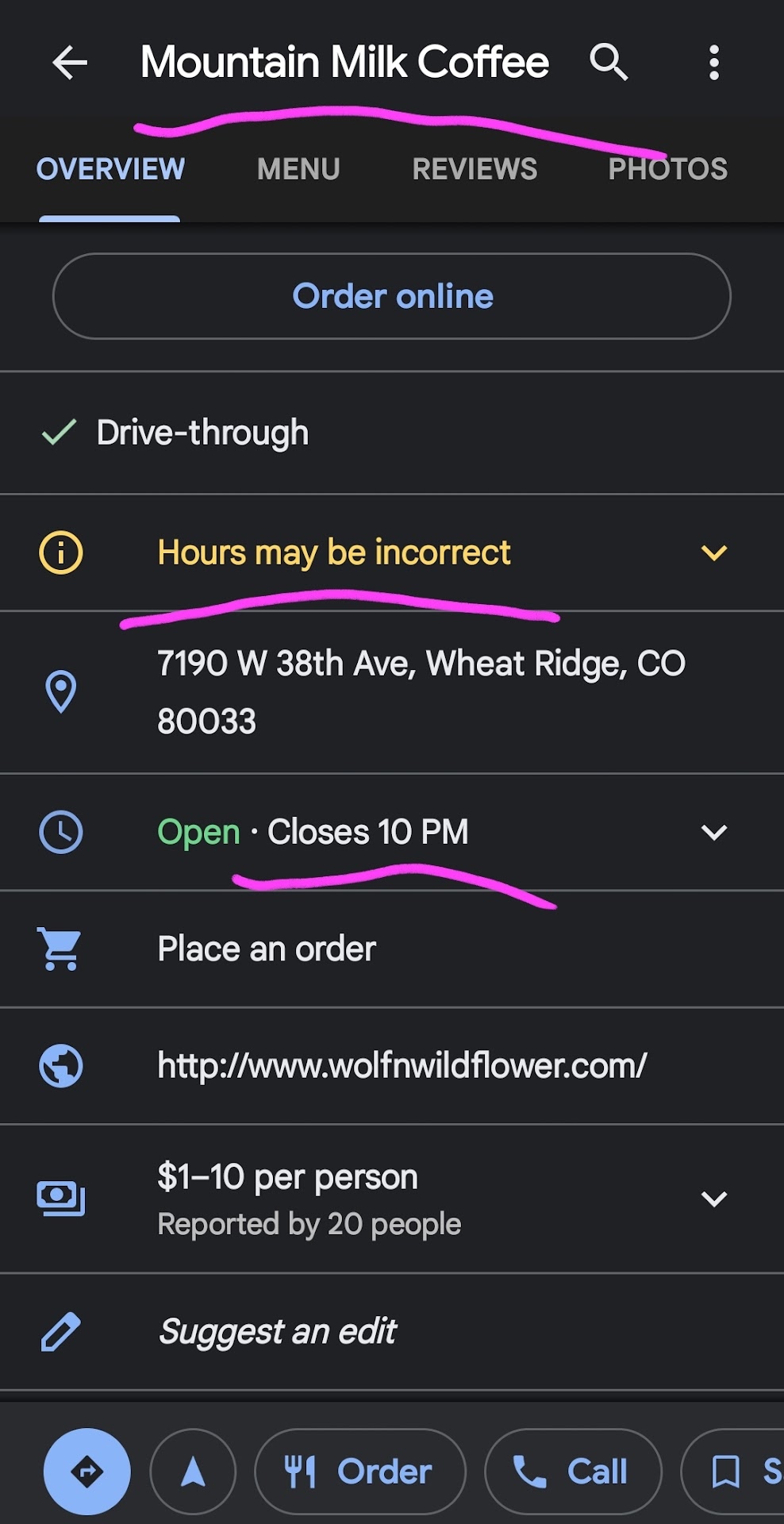Expand the Closes 10 PM opening hours
This screenshot has width=784, height=1524.
pos(713,832)
